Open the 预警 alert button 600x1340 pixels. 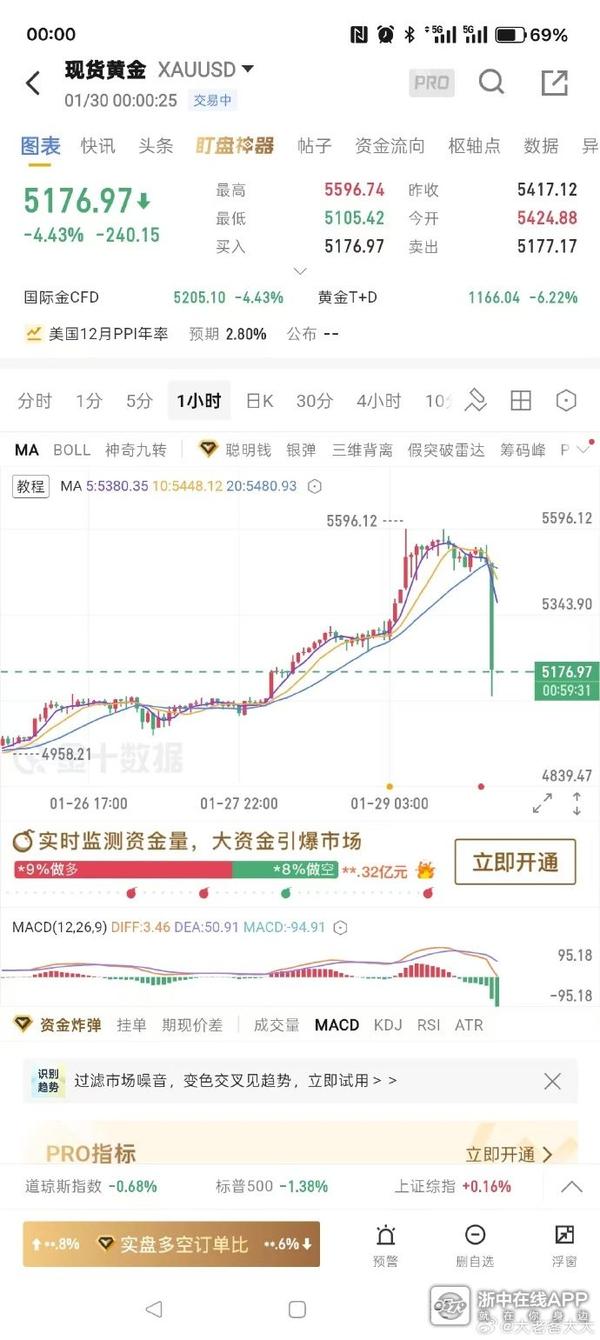(385, 1243)
